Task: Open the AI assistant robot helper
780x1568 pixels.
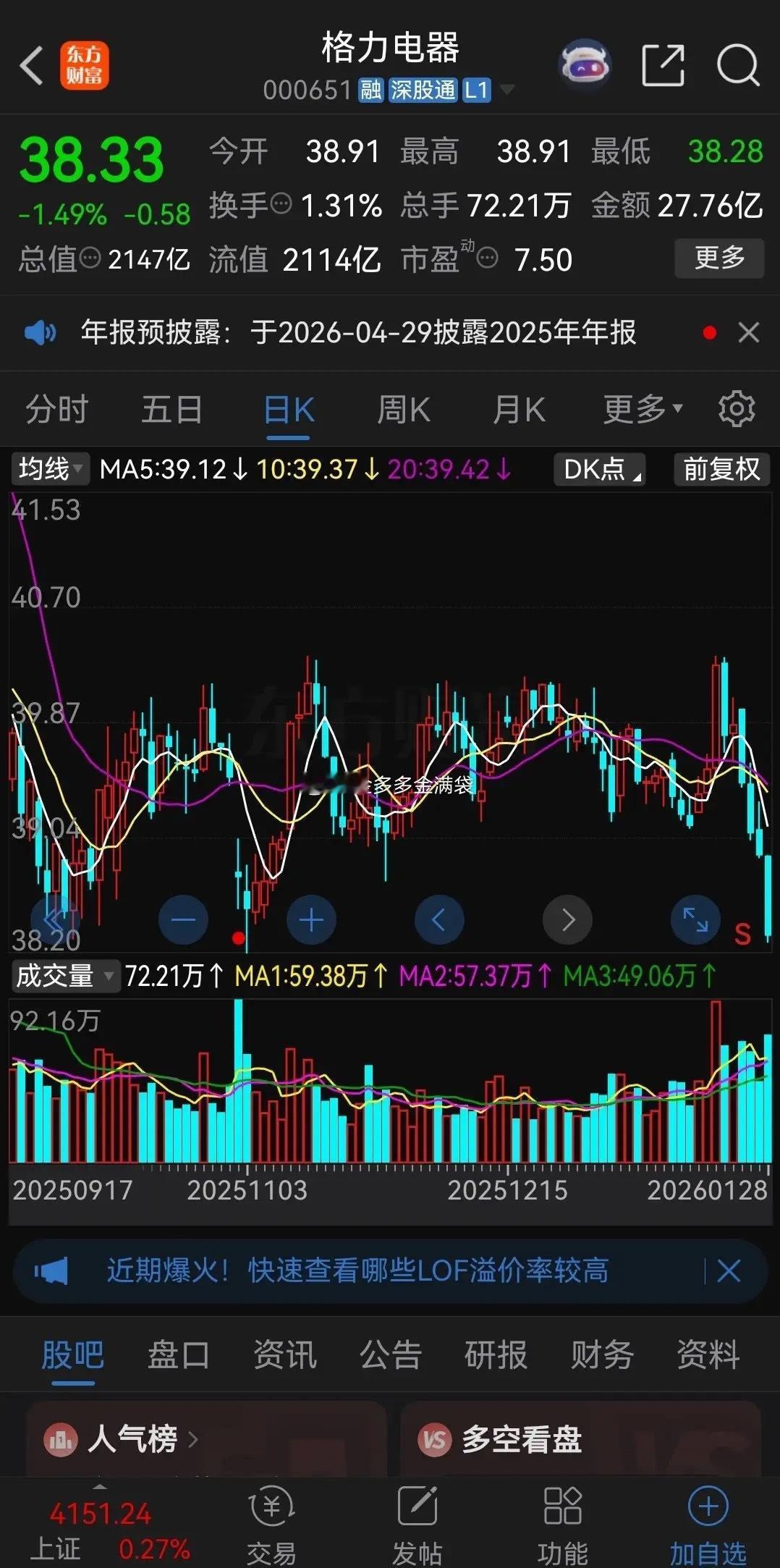Action: click(585, 64)
